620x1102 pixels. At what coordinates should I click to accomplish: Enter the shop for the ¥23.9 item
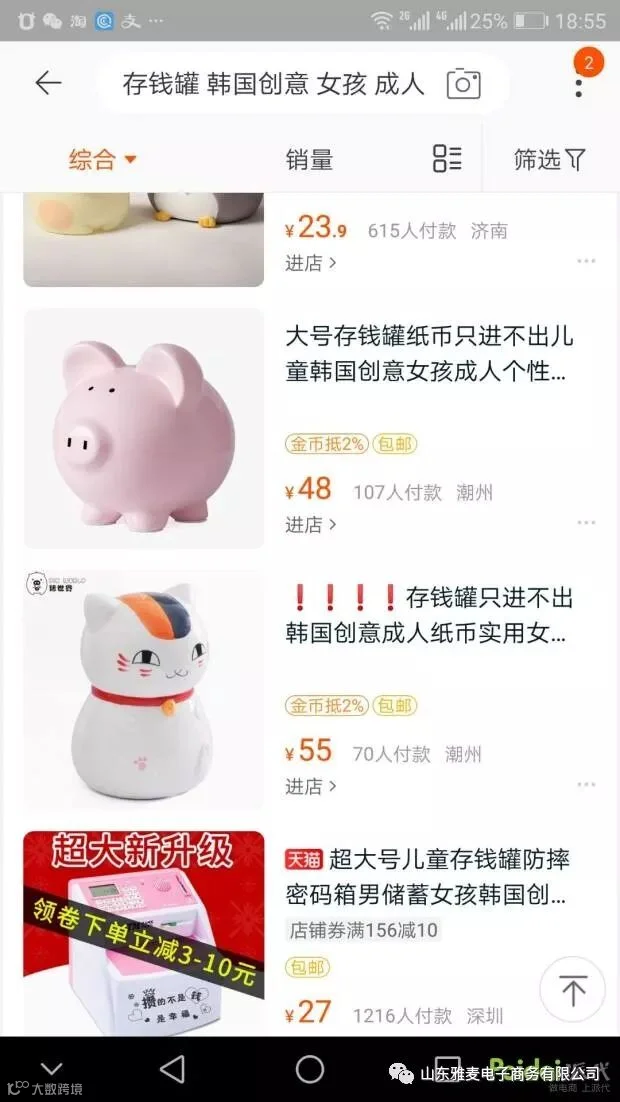click(311, 263)
